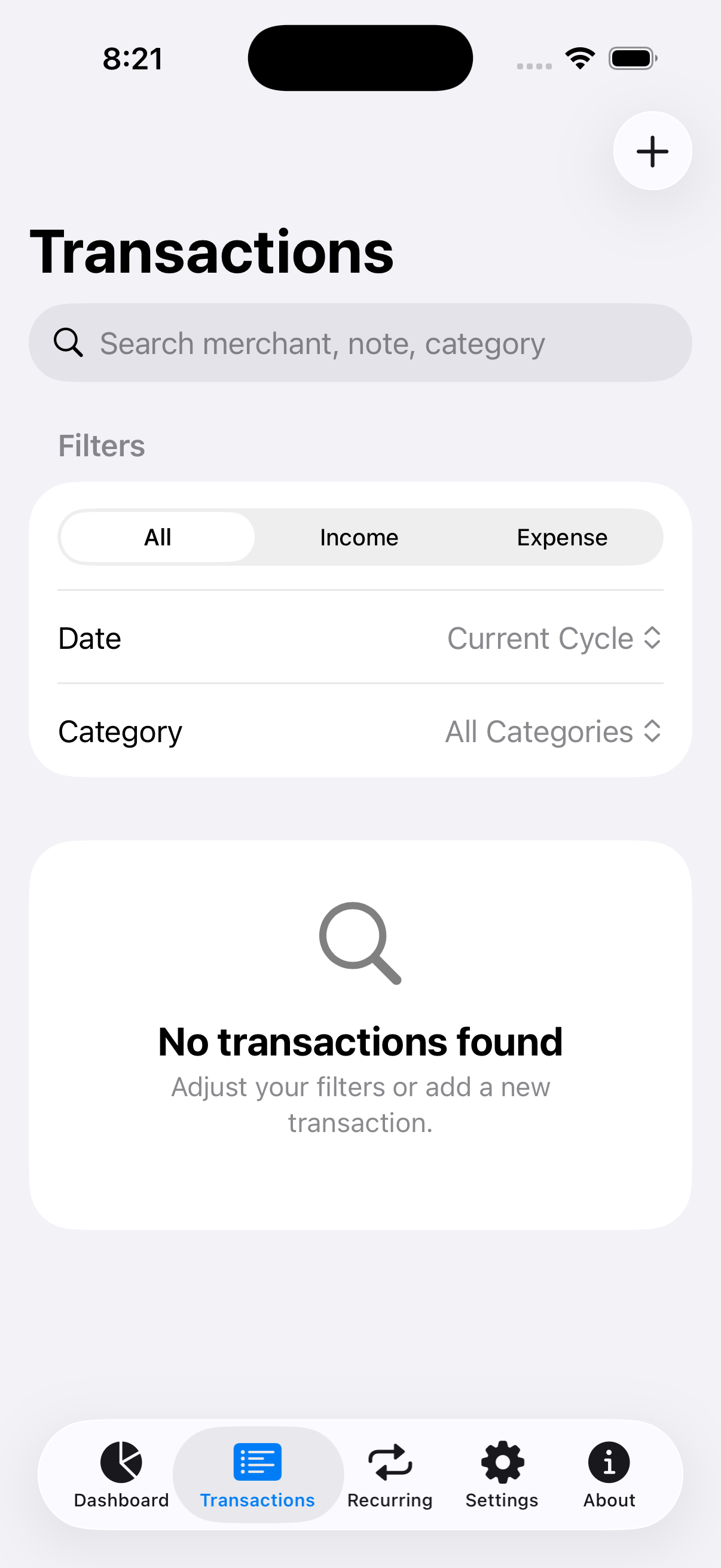721x1568 pixels.
Task: Open the About info icon
Action: (x=609, y=1461)
